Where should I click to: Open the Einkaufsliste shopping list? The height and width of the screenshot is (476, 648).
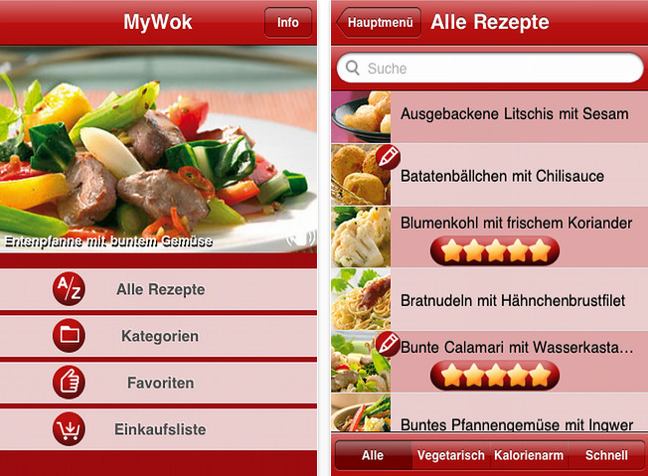coord(158,429)
